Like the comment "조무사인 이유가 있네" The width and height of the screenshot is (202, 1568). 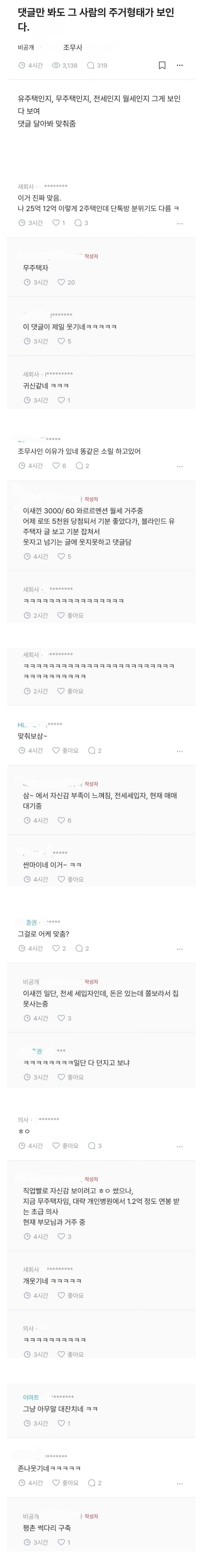tap(56, 466)
